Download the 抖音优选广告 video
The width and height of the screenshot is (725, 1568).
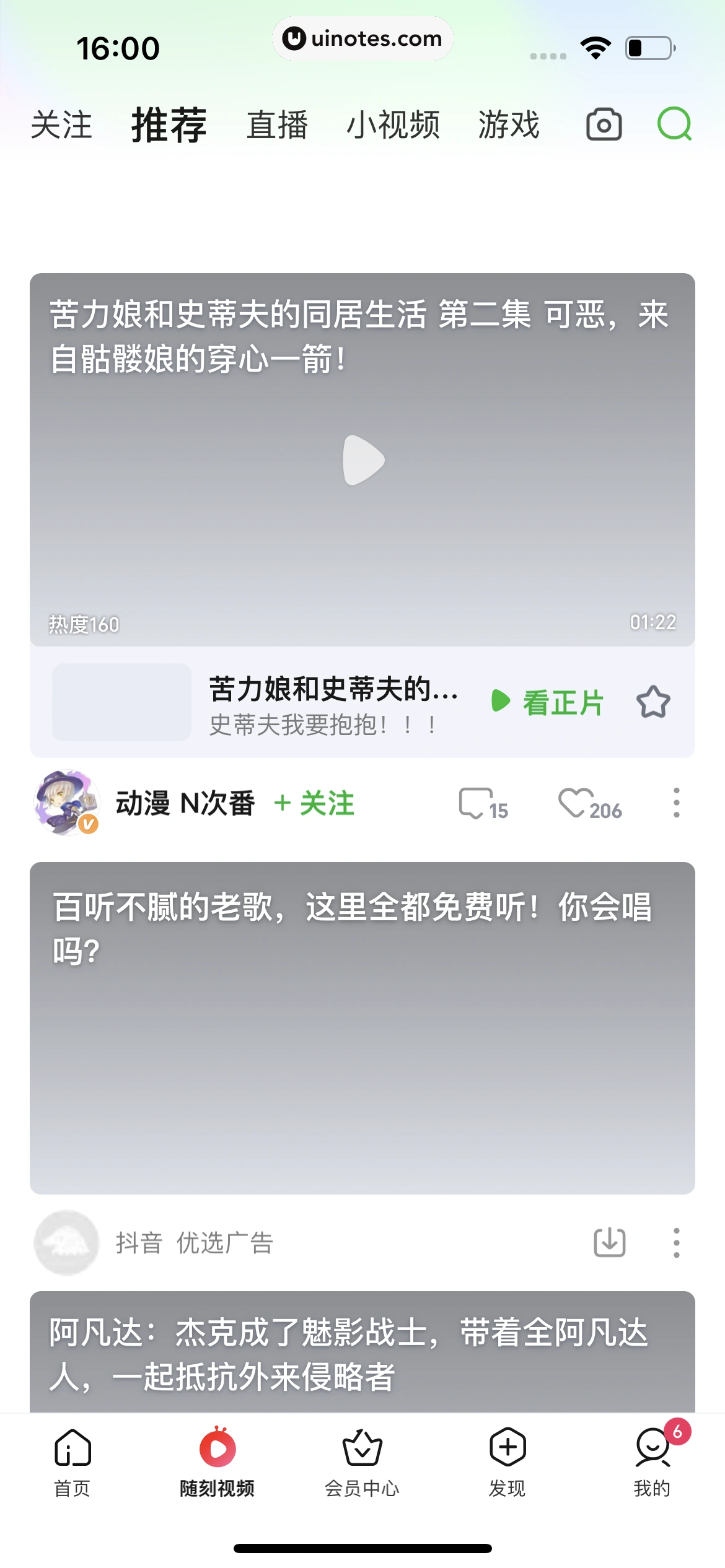[x=609, y=1243]
